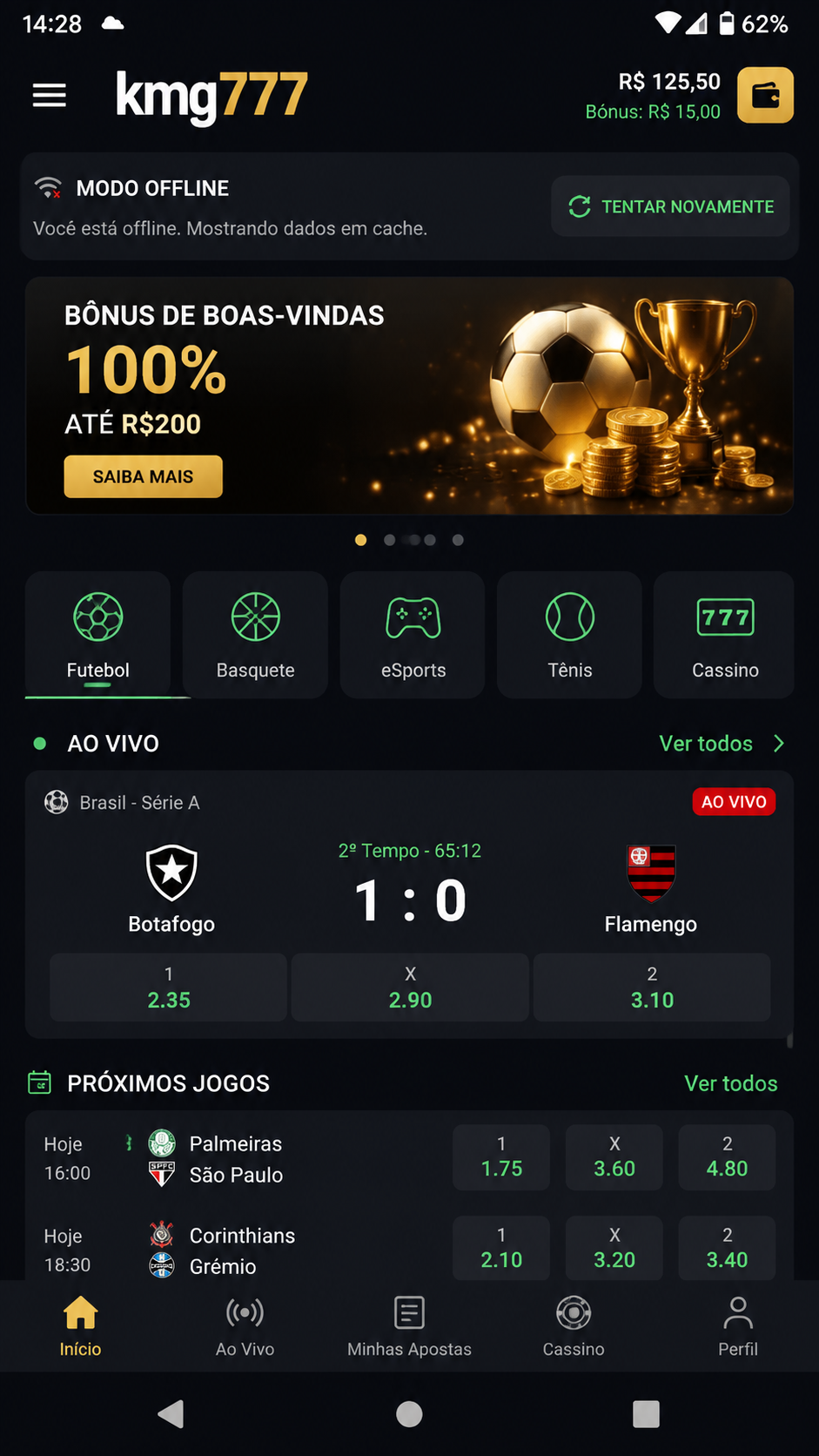This screenshot has height=1456, width=819.
Task: Tap Saiba Mais on welcome bonus
Action: (143, 476)
